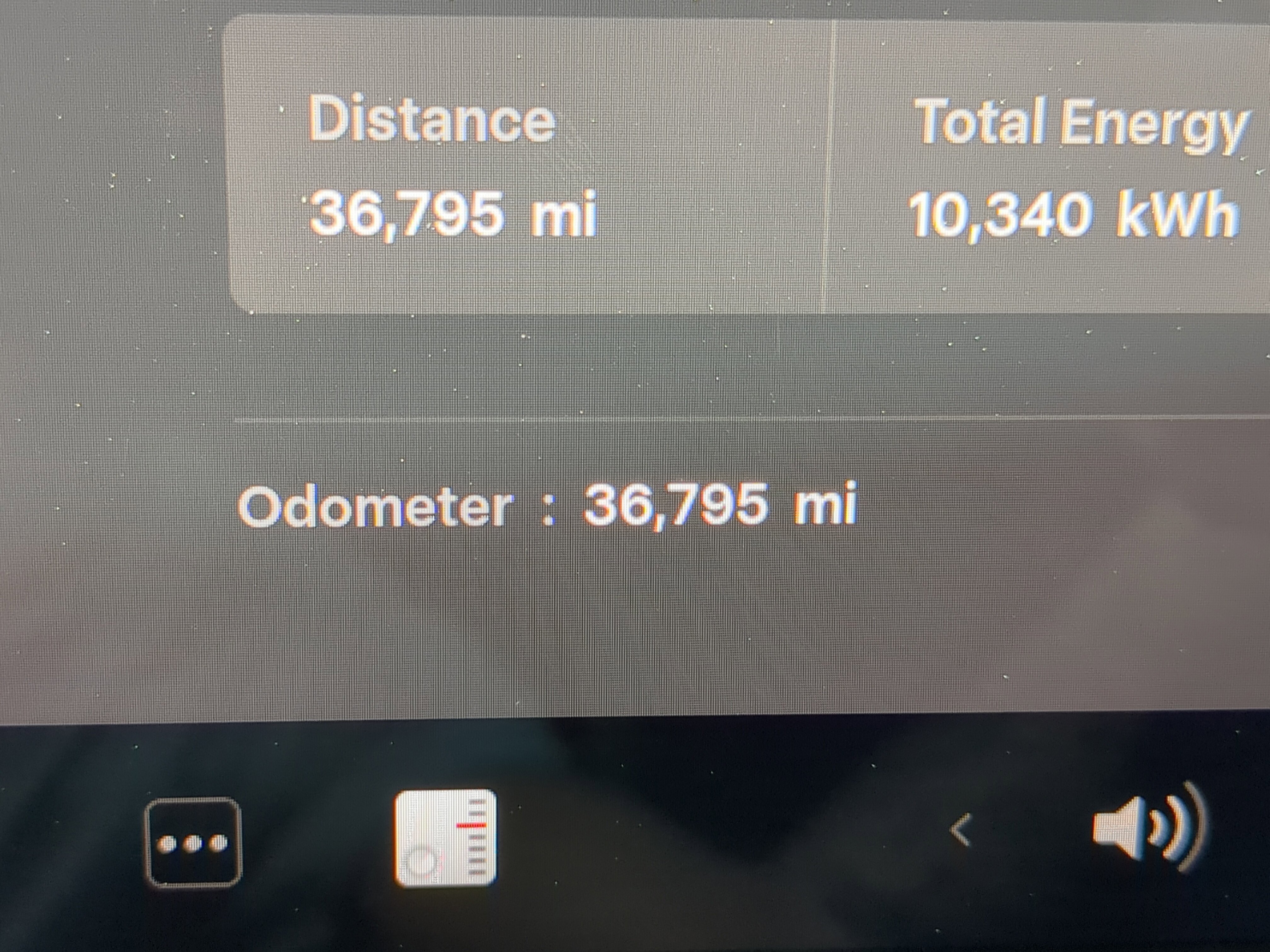Launch the radio app icon
Image resolution: width=1270 pixels, height=952 pixels.
(x=445, y=838)
